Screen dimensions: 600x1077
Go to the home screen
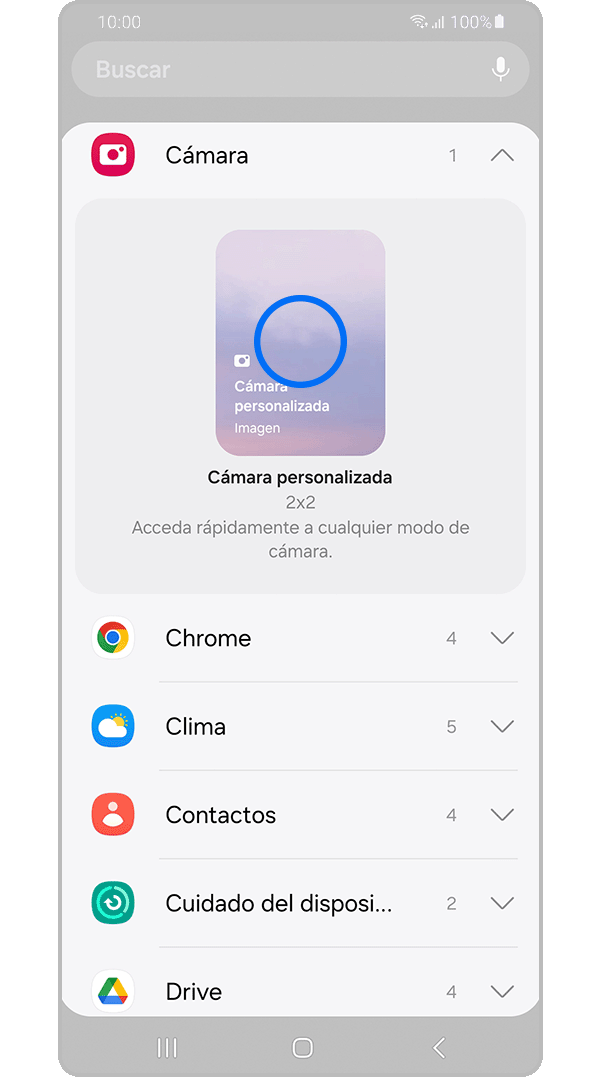pos(302,1047)
